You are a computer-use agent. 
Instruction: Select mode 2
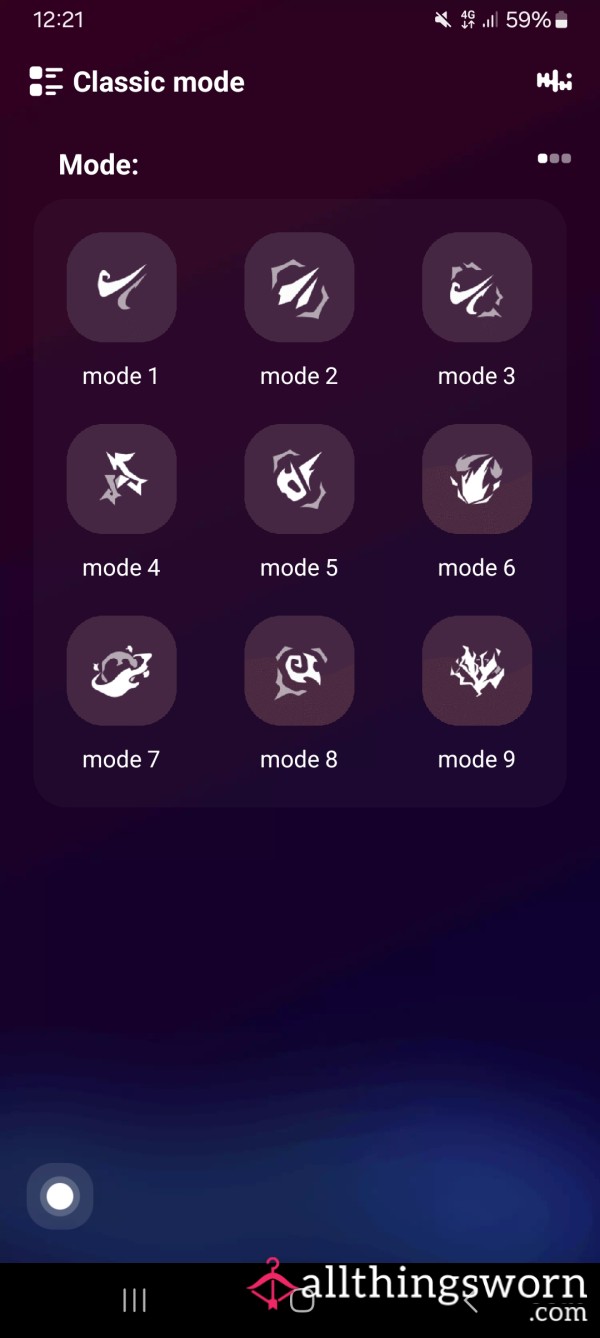(299, 287)
